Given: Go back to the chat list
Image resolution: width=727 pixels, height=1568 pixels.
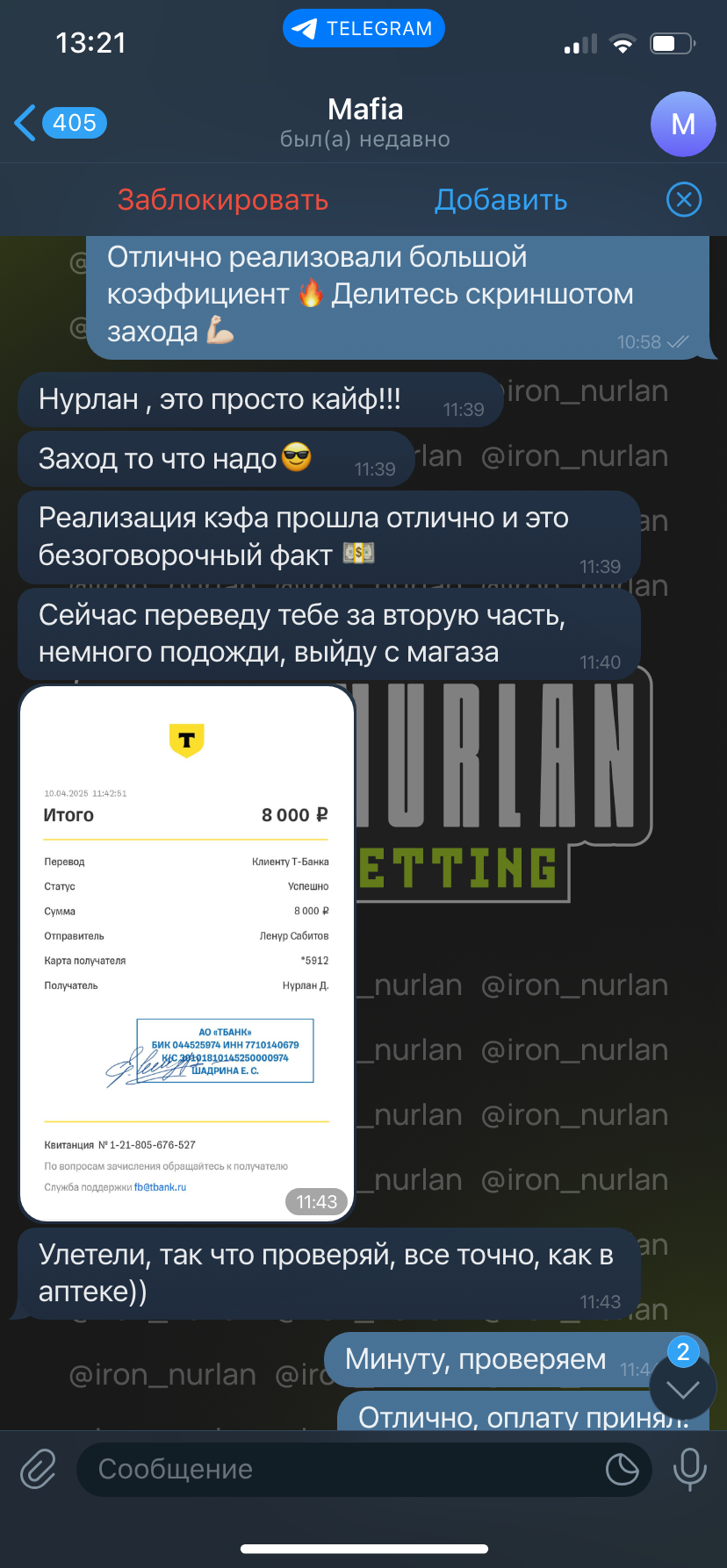Looking at the screenshot, I should tap(60, 123).
